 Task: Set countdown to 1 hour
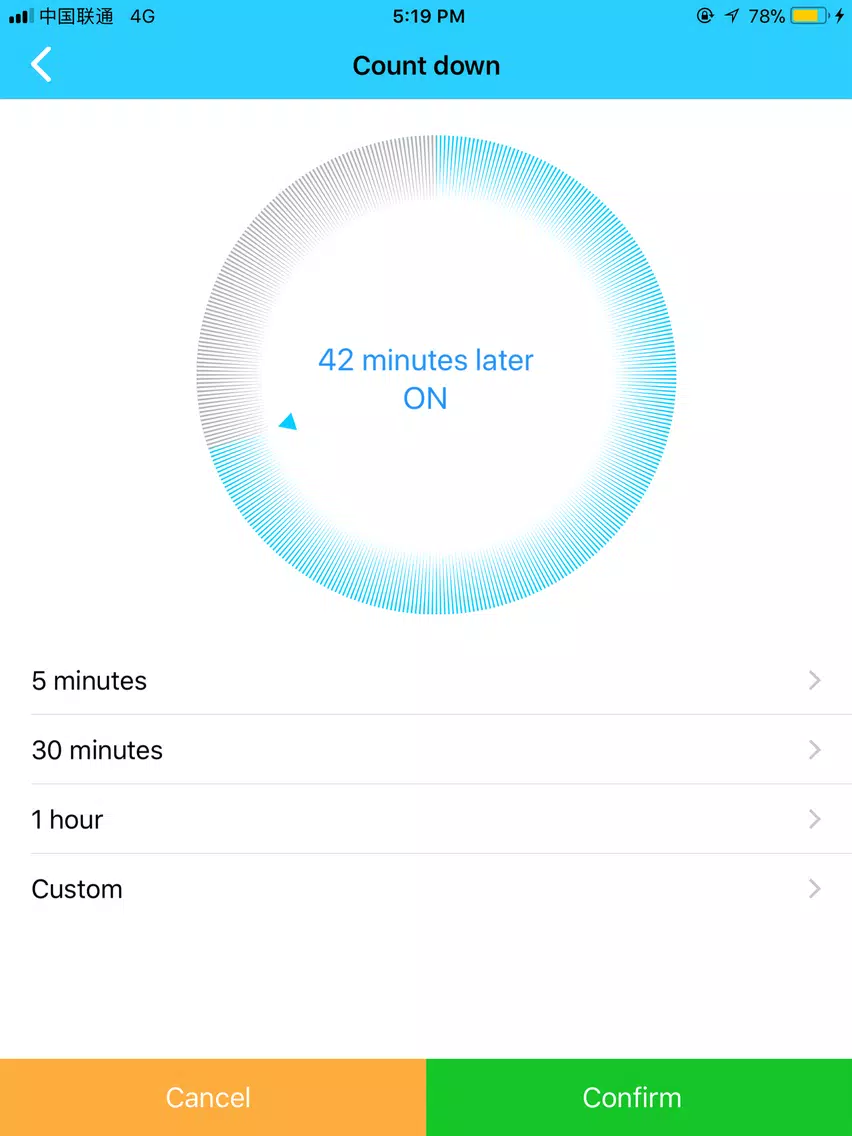click(426, 820)
